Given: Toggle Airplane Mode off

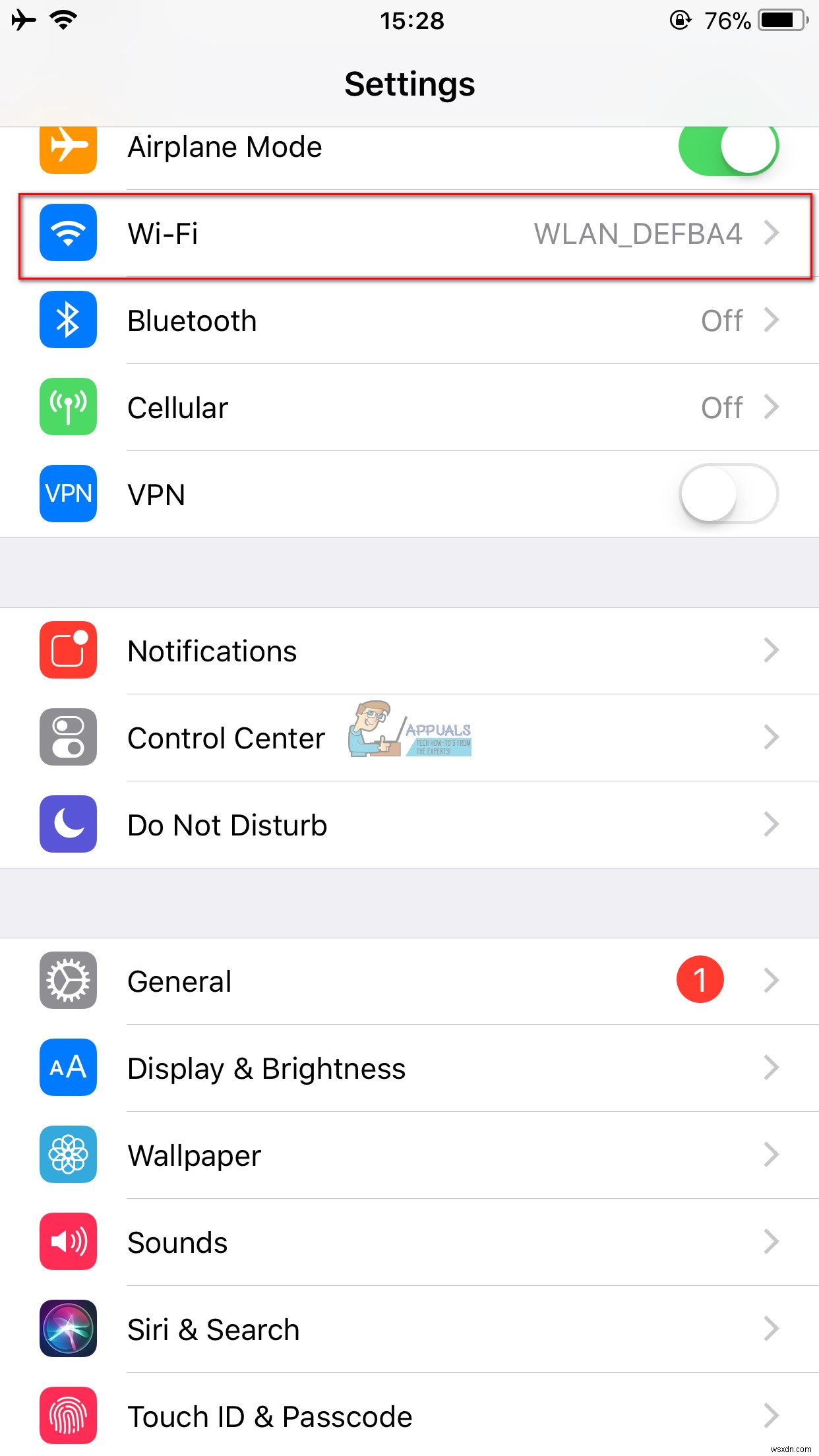Looking at the screenshot, I should click(730, 148).
